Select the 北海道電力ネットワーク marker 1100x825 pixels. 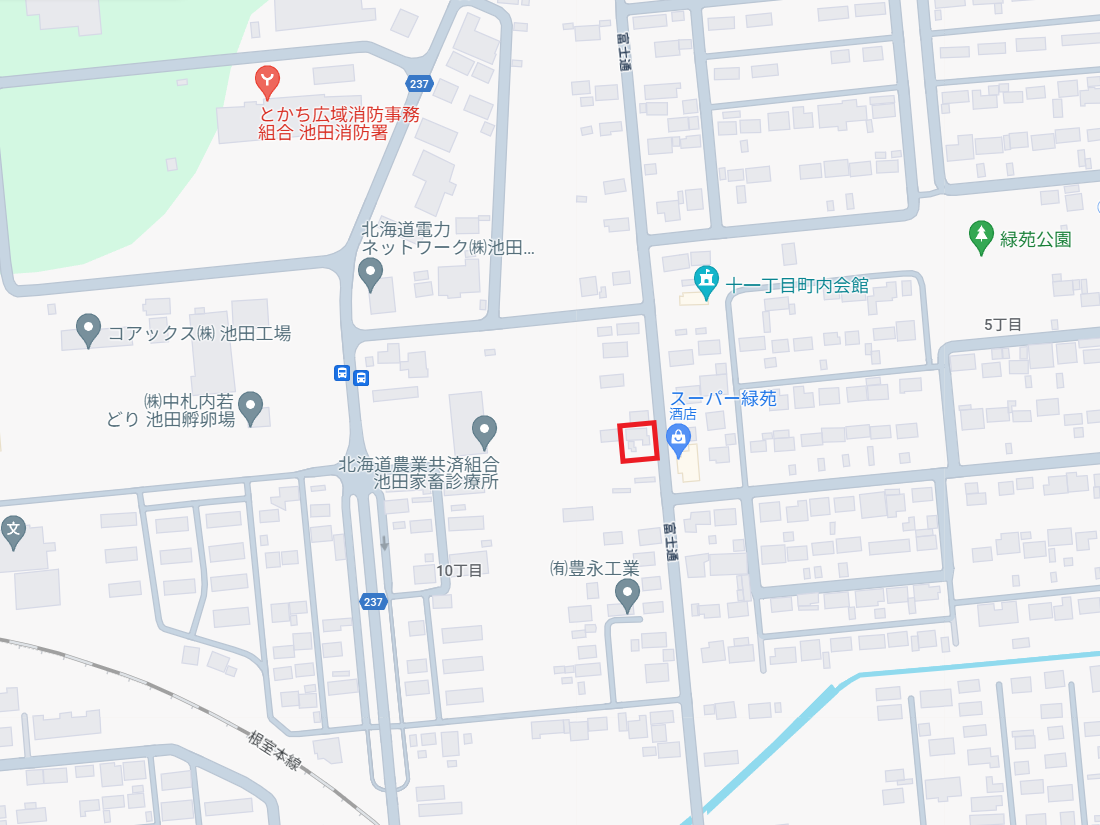point(371,272)
